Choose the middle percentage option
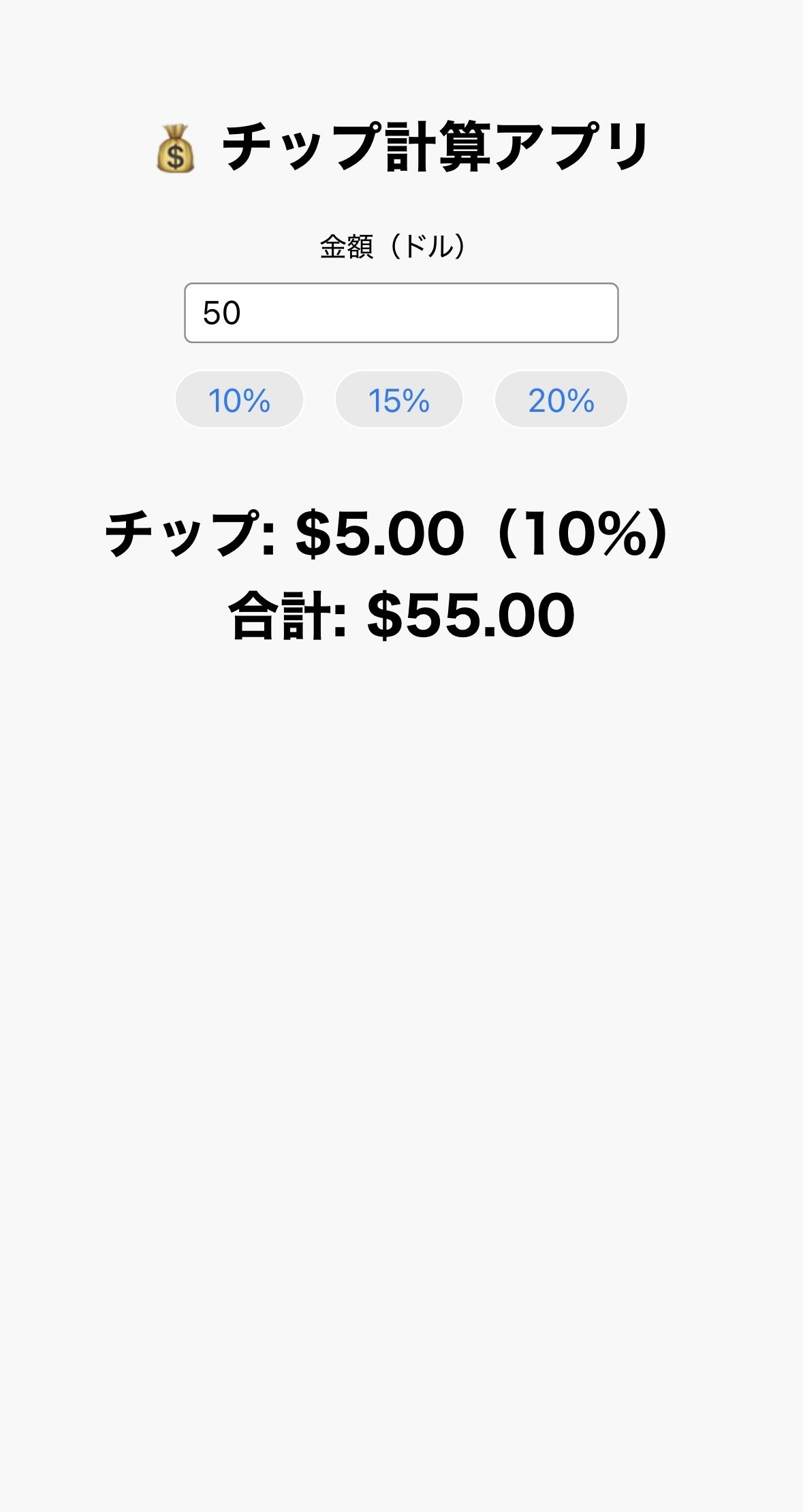The width and height of the screenshot is (803, 1512). [x=398, y=401]
